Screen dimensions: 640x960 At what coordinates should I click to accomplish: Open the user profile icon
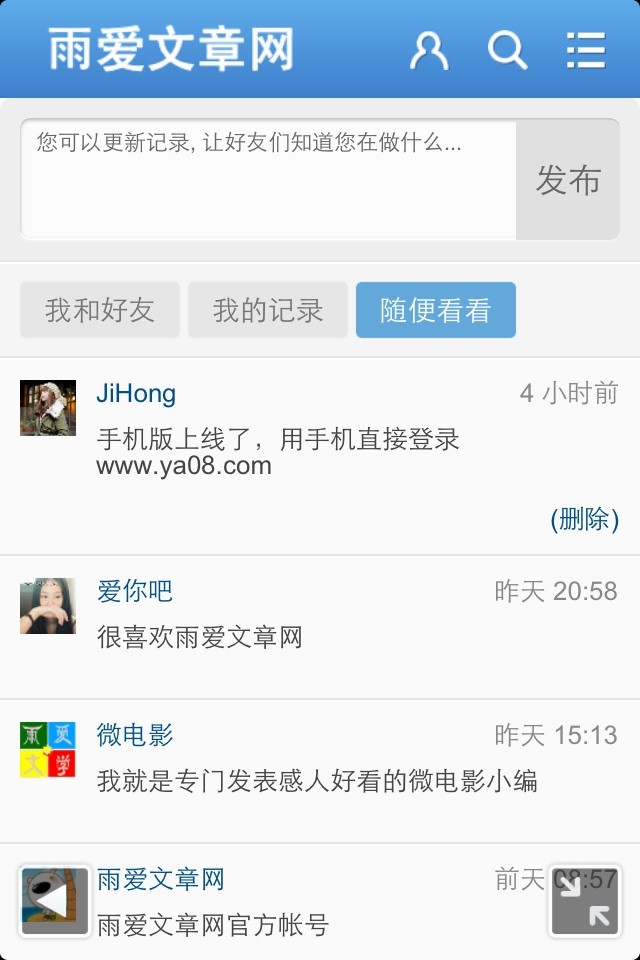pos(429,49)
